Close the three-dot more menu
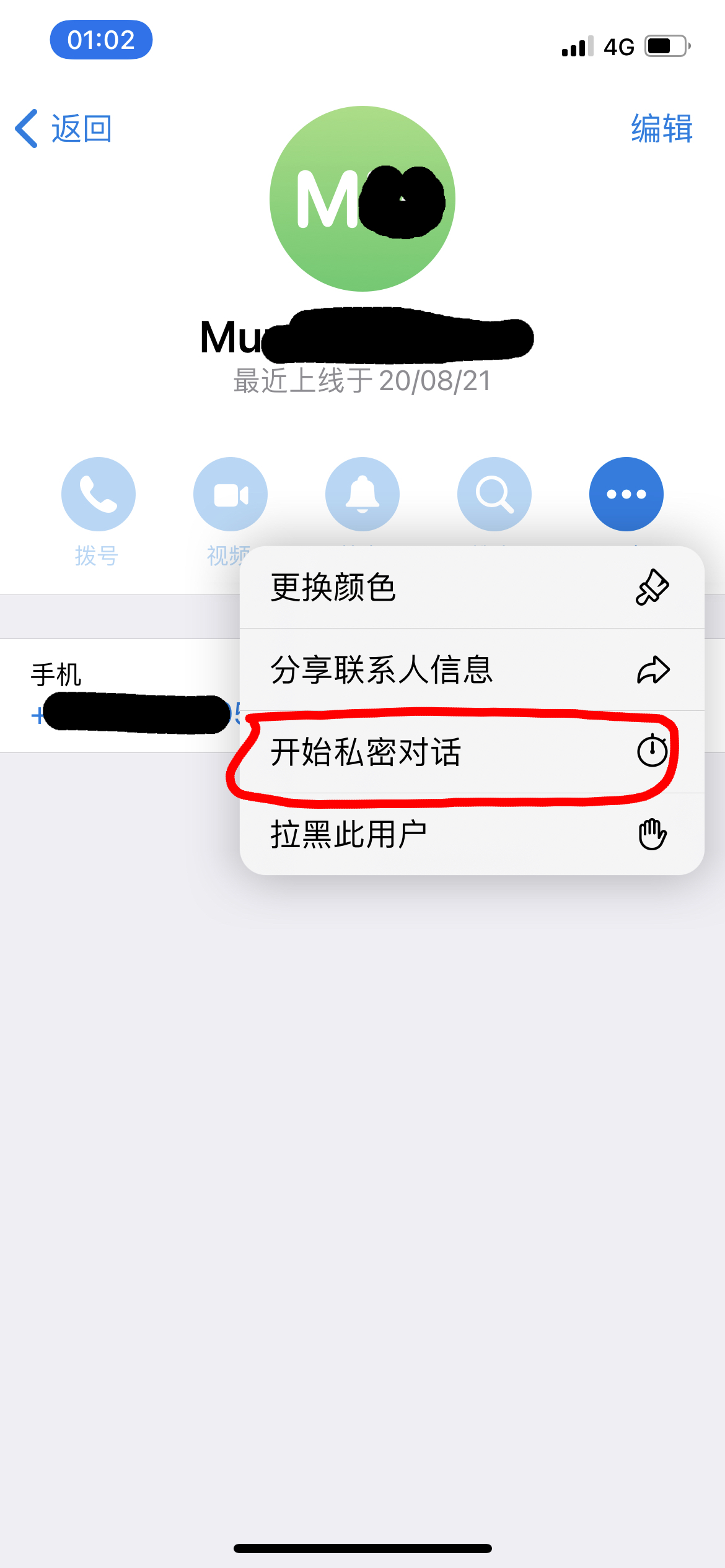Screen dimensions: 725x1568 tap(626, 494)
